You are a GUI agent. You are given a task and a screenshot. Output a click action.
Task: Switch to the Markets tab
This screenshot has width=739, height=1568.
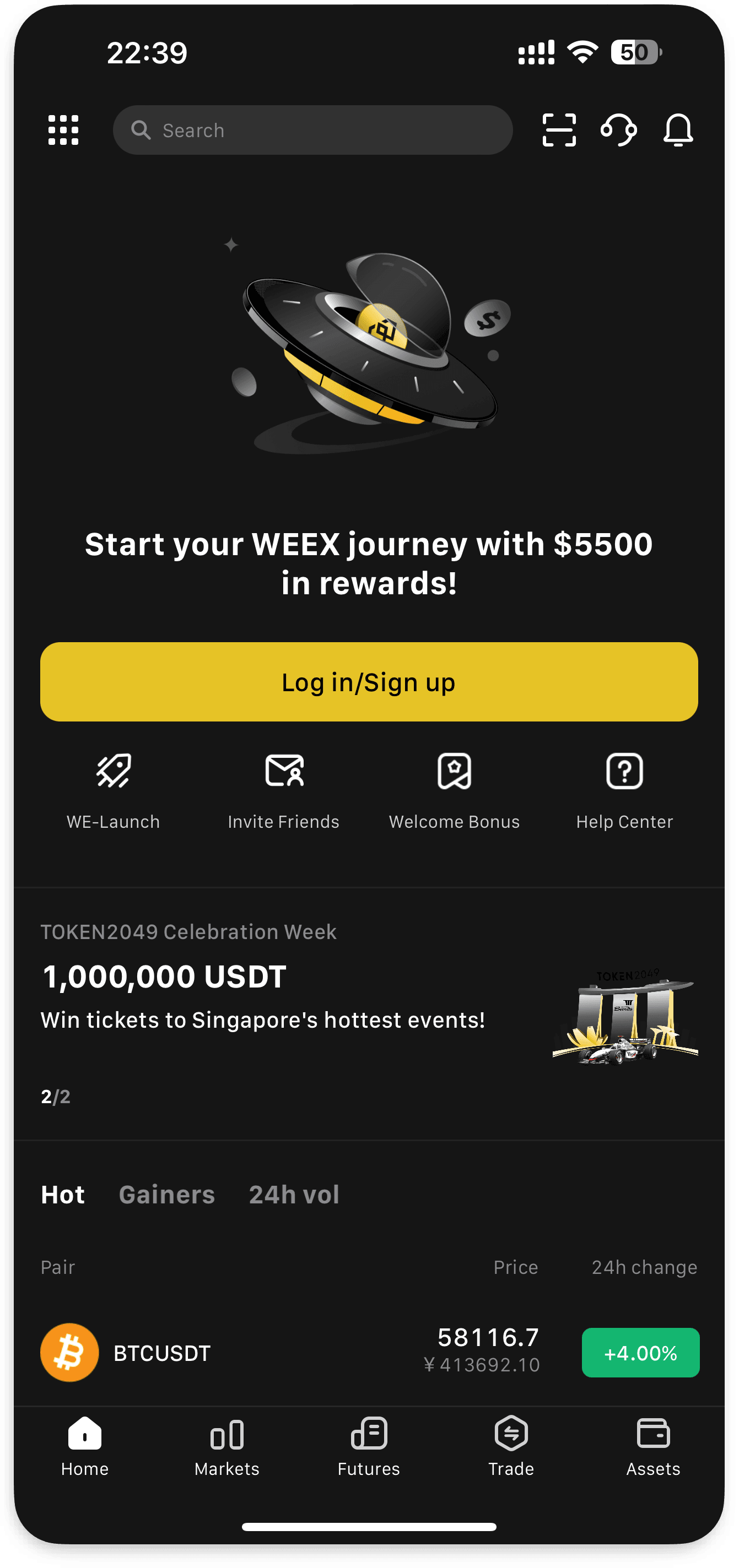(226, 1446)
